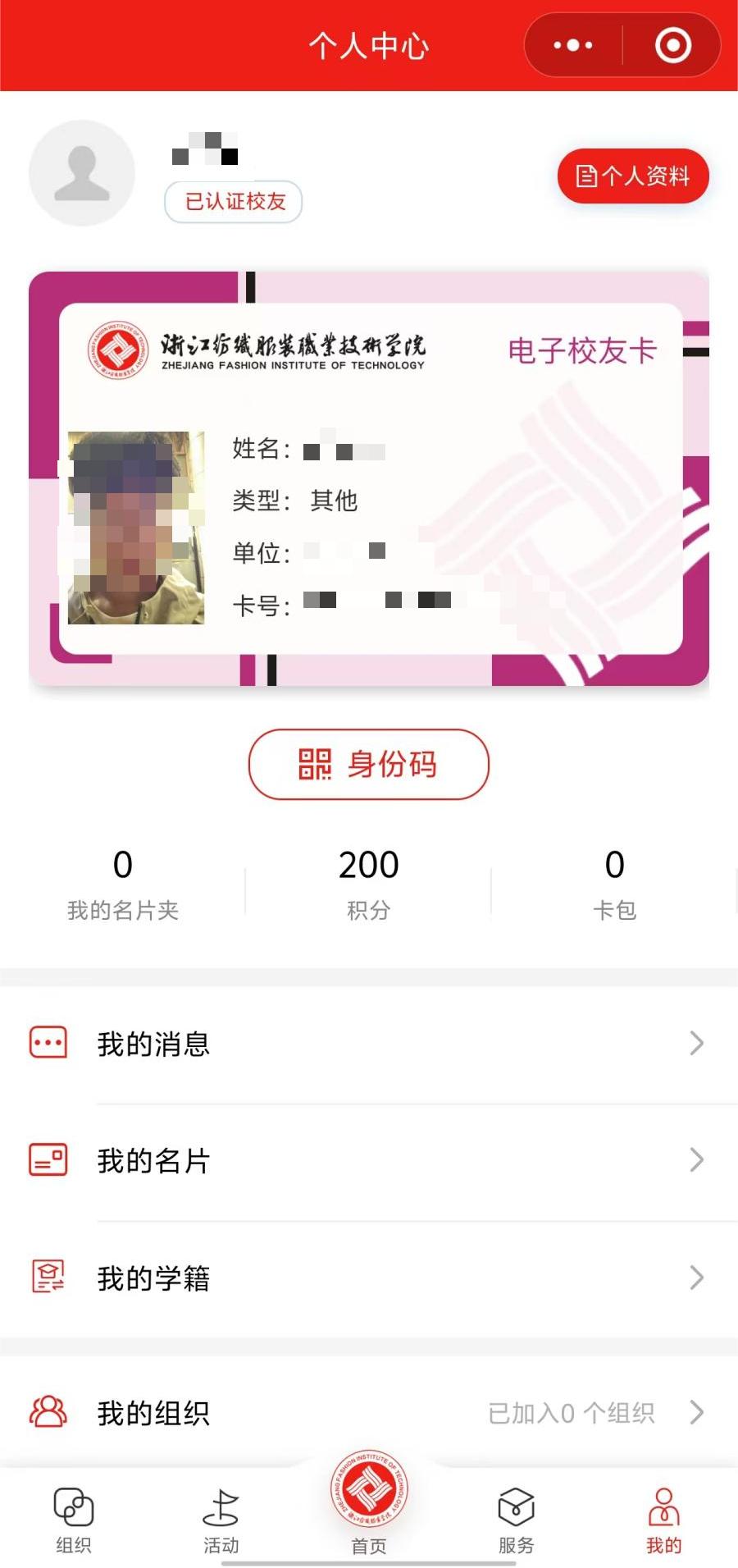
Task: Go to 我的名片 business card
Action: (369, 1160)
